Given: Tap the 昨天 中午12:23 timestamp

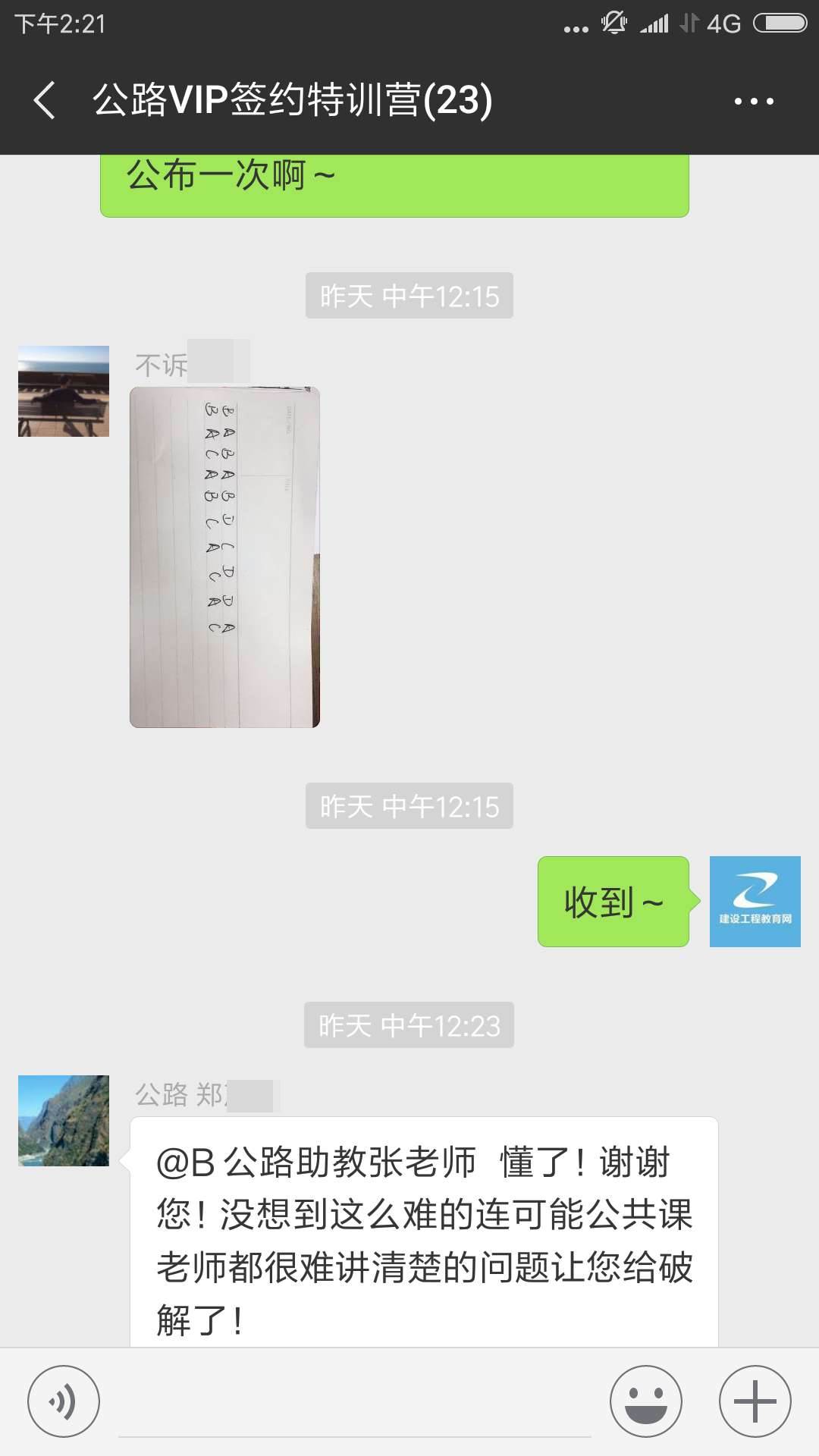Looking at the screenshot, I should click(x=408, y=1028).
